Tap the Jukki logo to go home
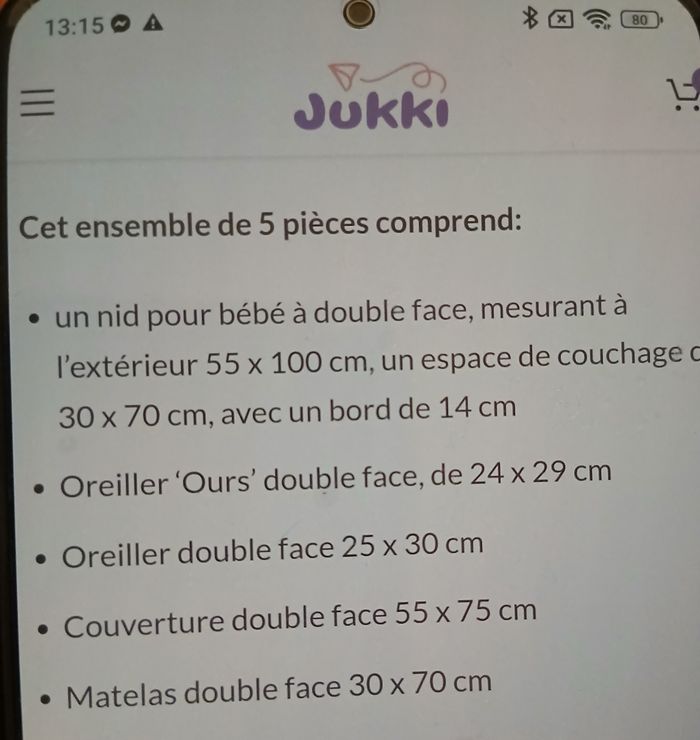 click(371, 100)
